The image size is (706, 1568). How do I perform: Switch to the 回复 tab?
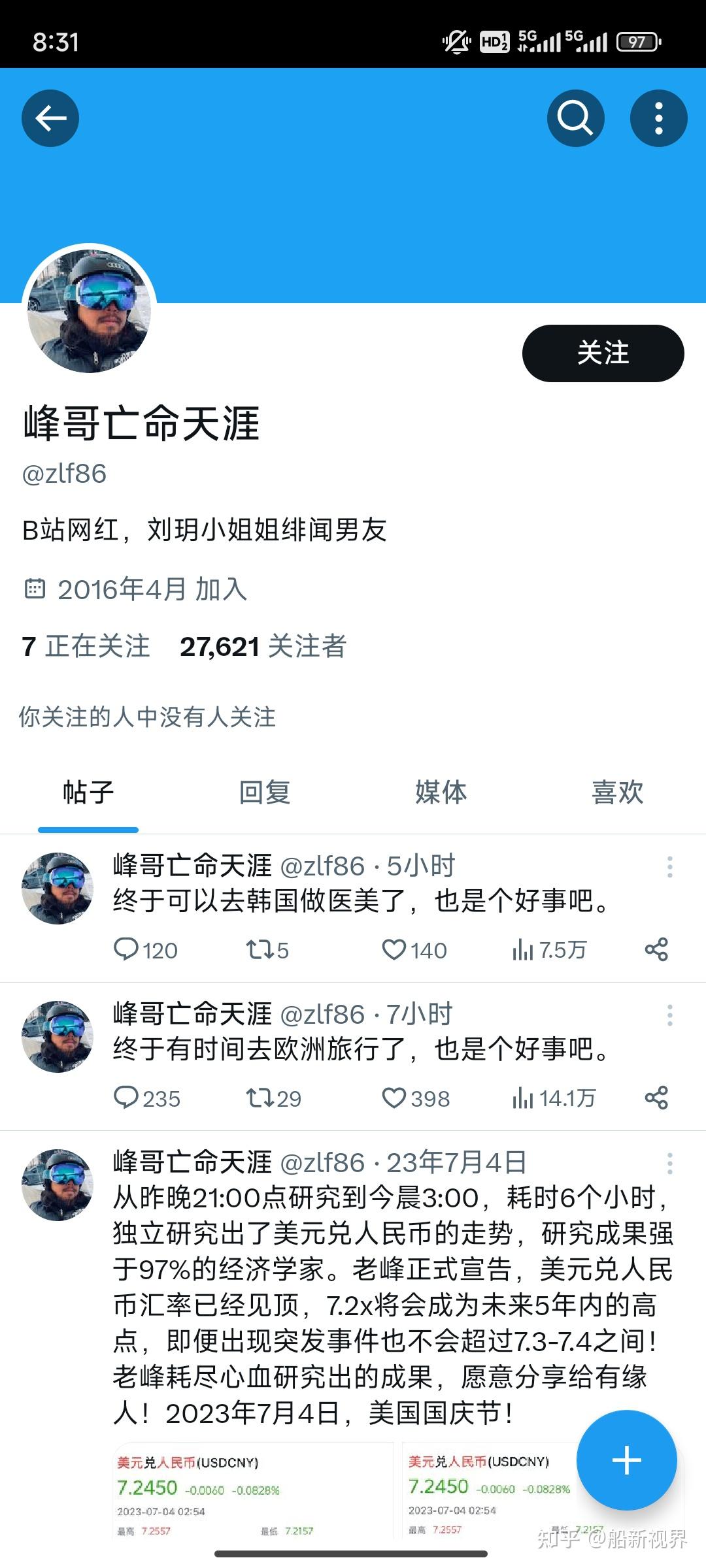264,792
